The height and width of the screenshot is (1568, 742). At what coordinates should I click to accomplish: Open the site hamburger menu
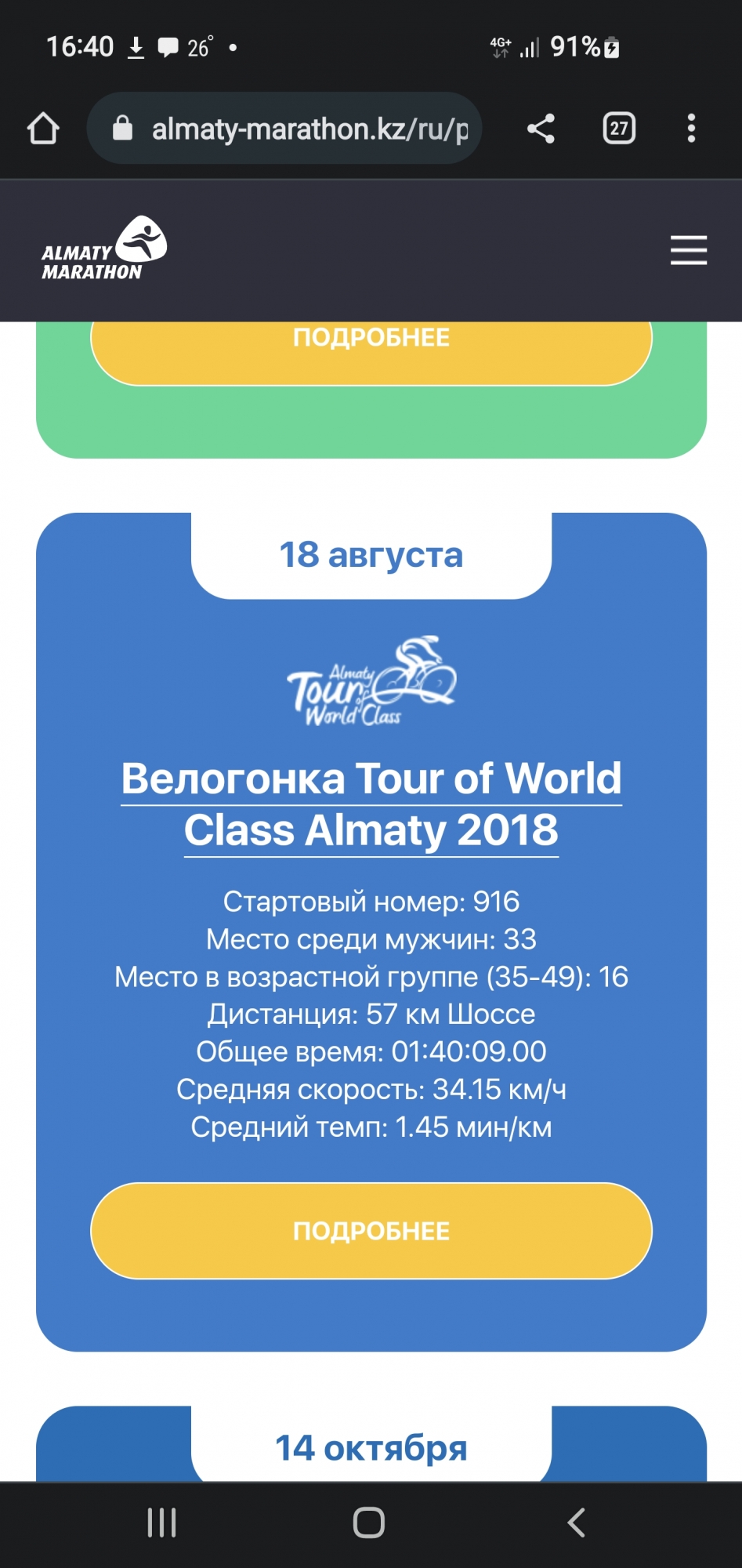tap(689, 250)
